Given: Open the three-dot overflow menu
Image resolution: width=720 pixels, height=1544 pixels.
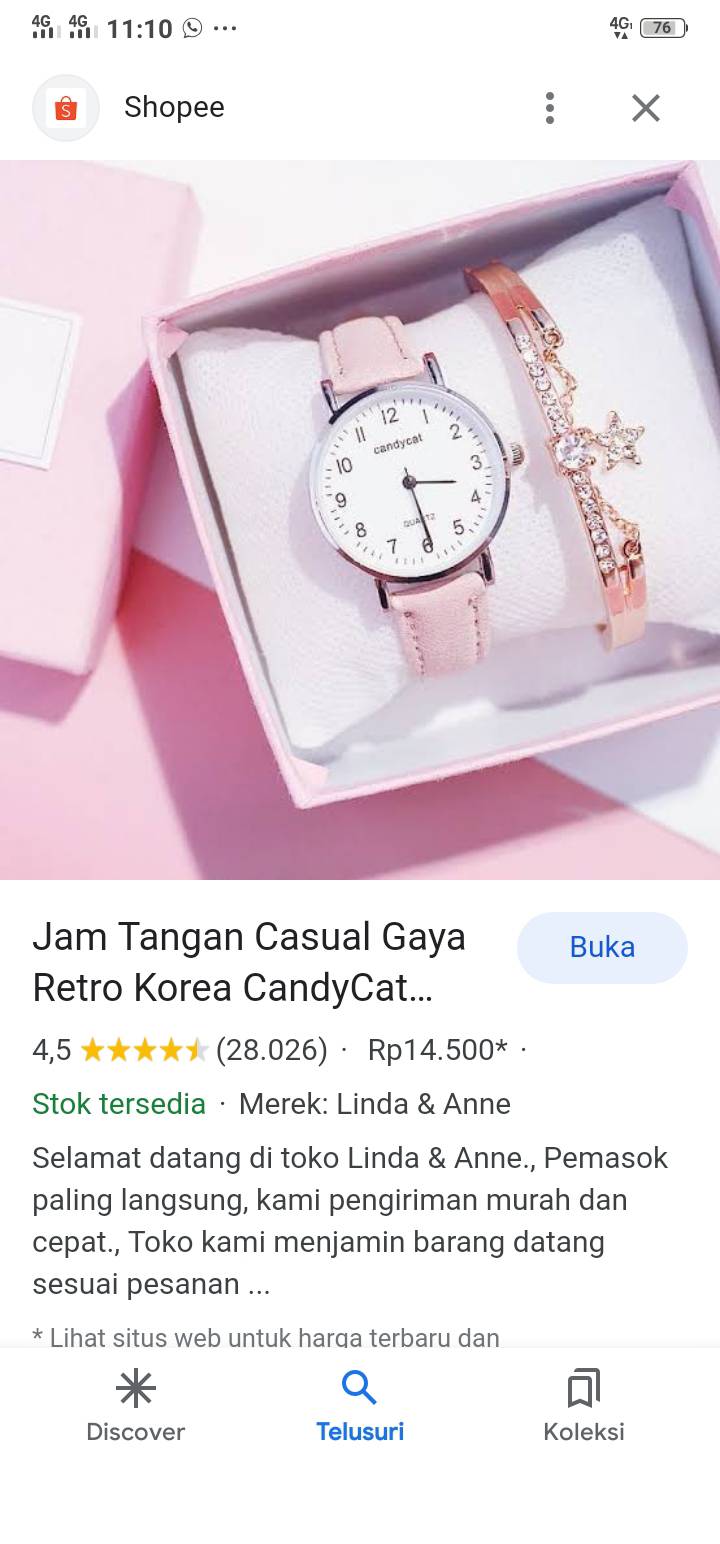Looking at the screenshot, I should click(x=549, y=108).
